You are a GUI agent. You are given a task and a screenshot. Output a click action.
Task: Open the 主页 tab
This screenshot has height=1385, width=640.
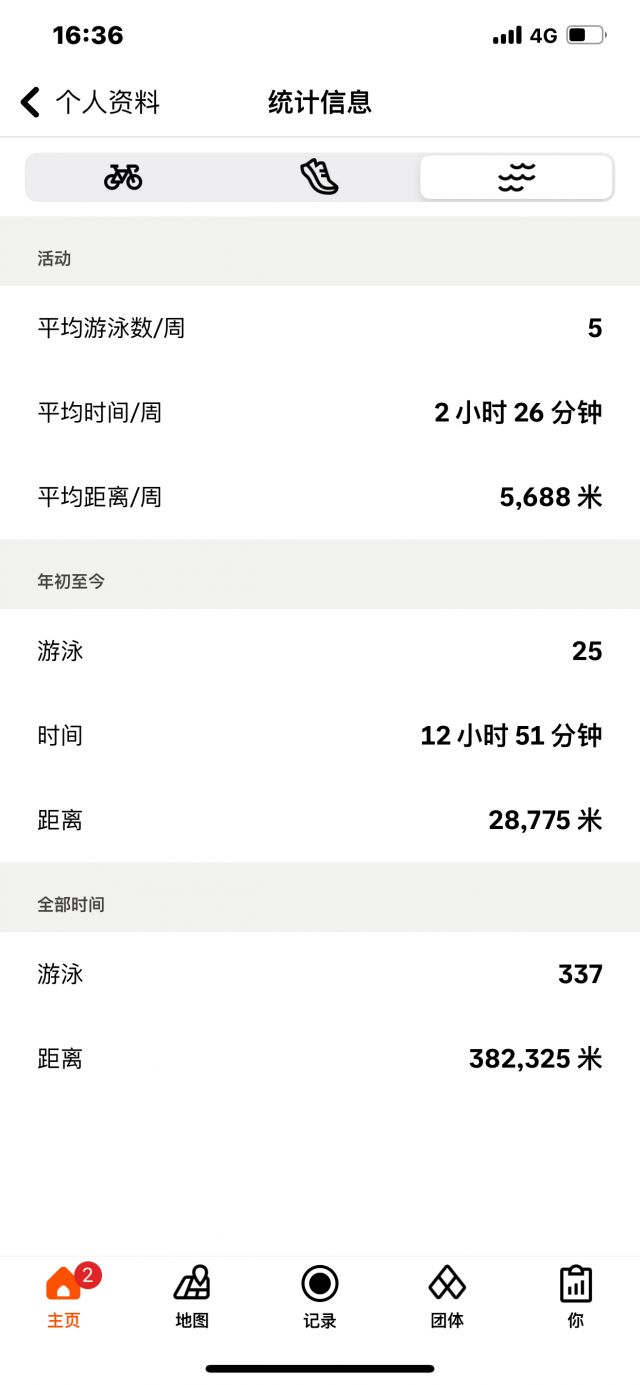coord(64,1296)
